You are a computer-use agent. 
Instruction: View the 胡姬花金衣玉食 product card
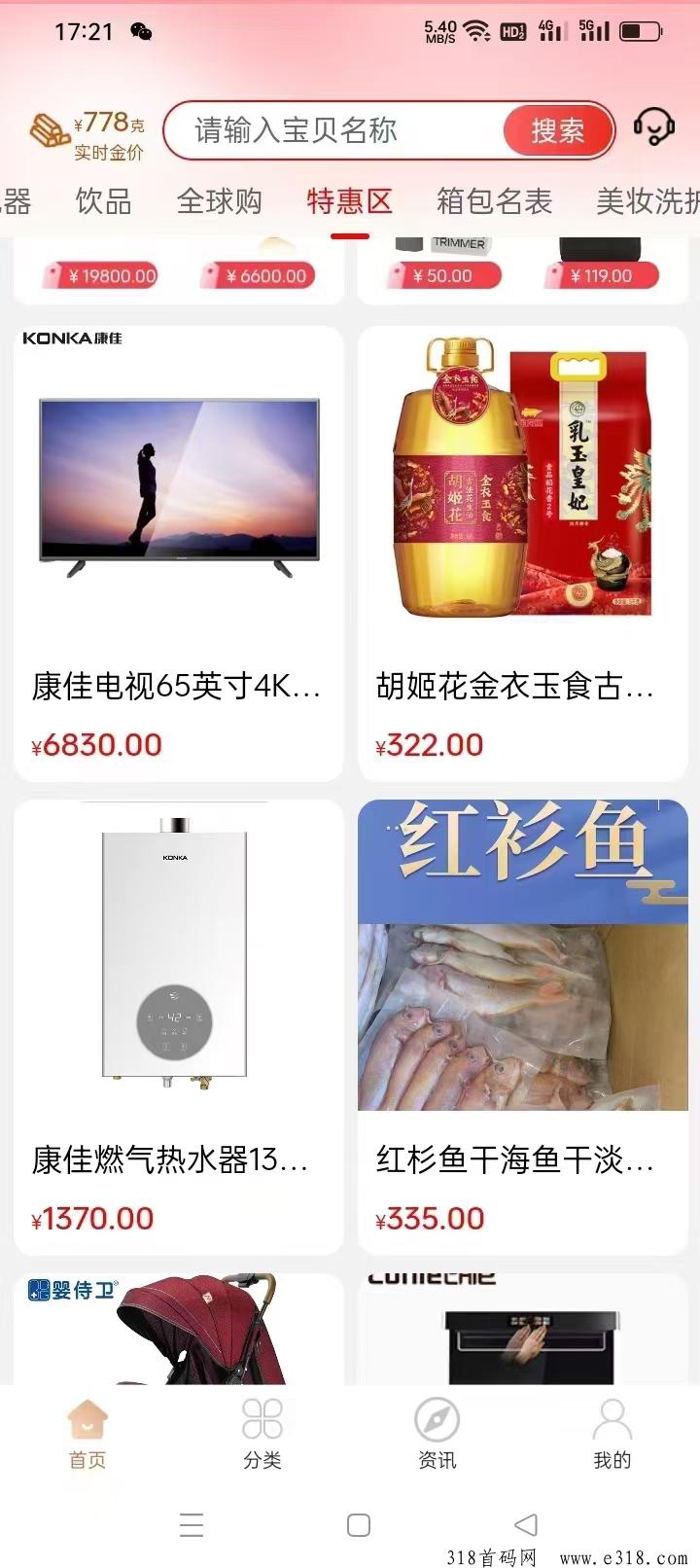coord(523,552)
